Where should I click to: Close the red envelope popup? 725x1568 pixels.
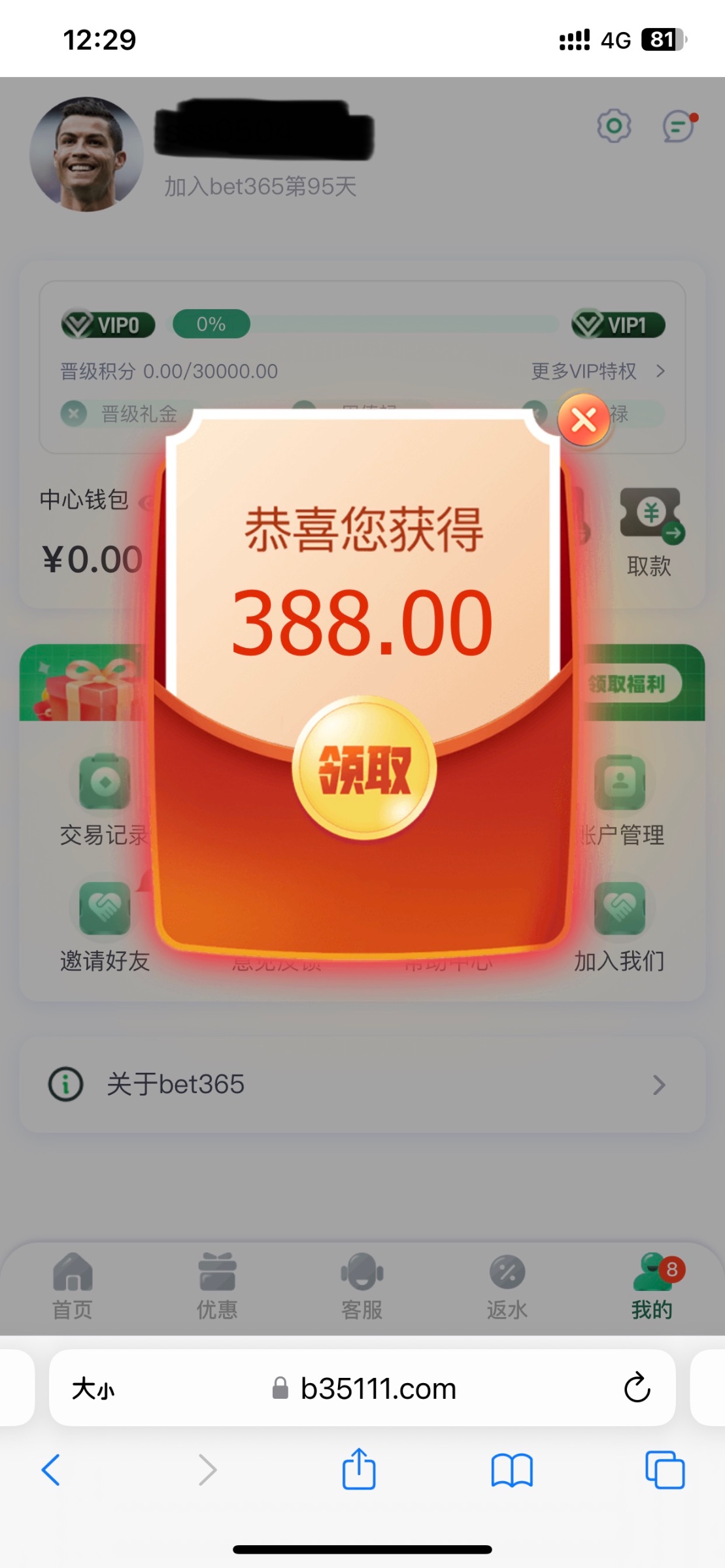[584, 419]
